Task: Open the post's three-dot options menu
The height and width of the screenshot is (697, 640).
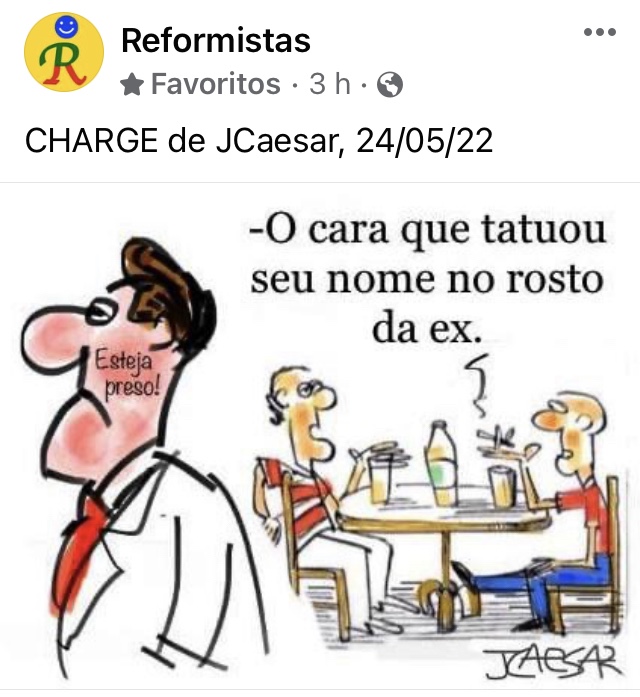Action: pos(599,32)
